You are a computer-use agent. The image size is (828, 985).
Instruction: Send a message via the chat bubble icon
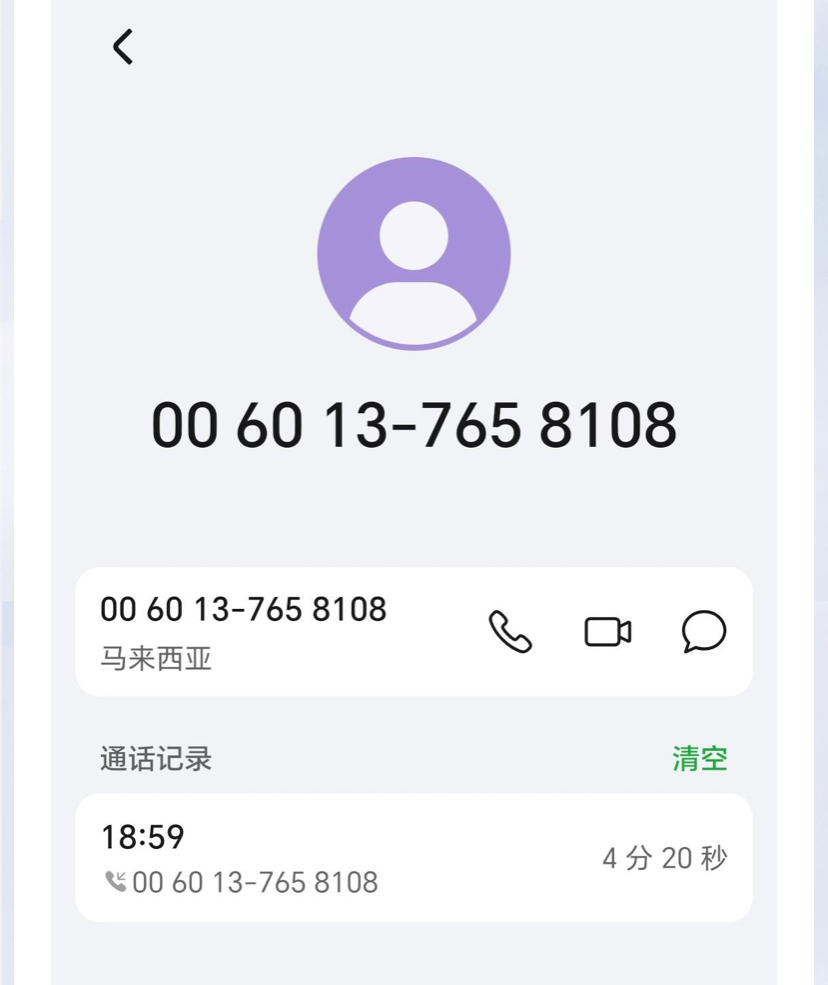pos(704,632)
